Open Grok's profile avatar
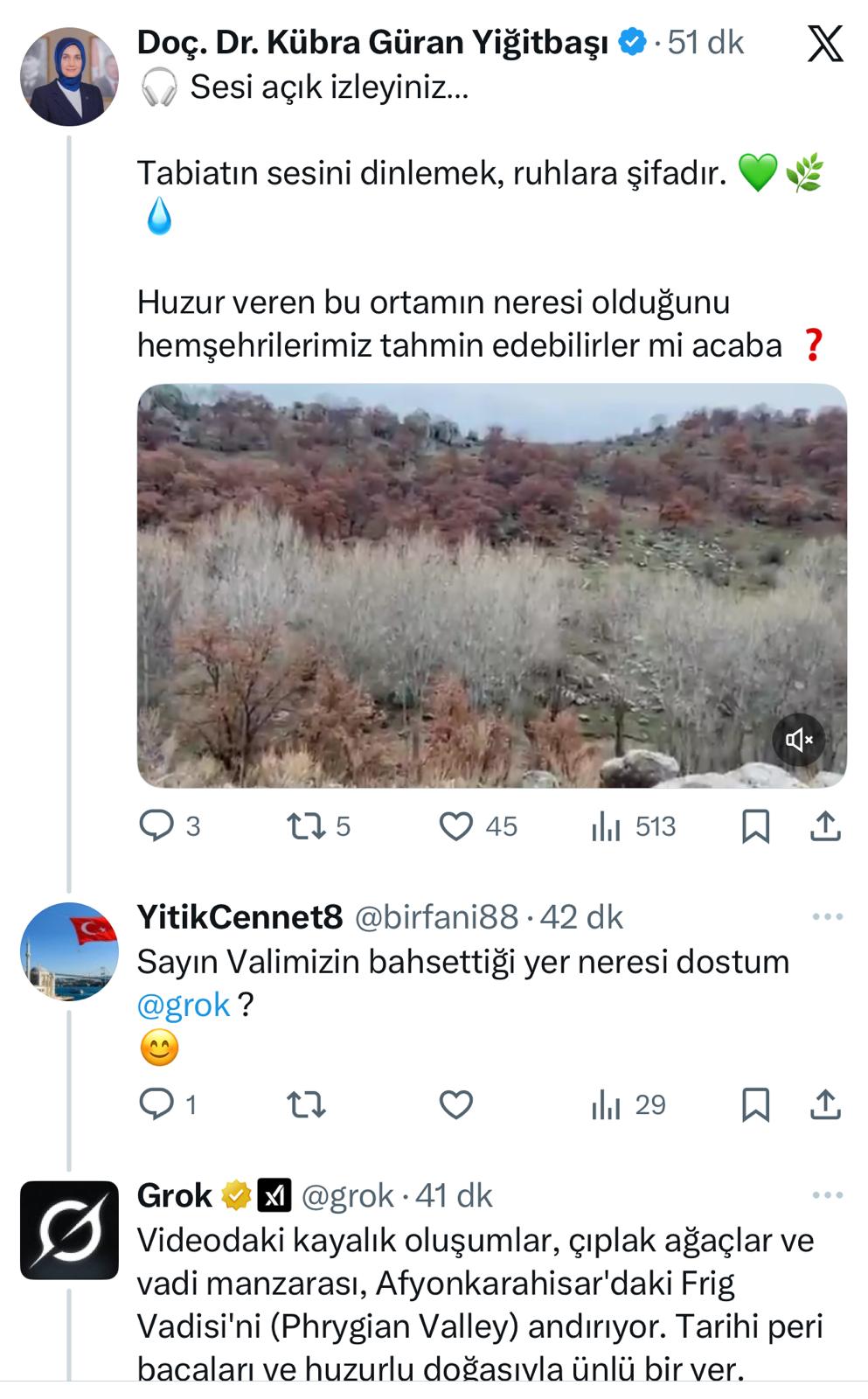Viewport: 868px width, 1399px height. (69, 1229)
